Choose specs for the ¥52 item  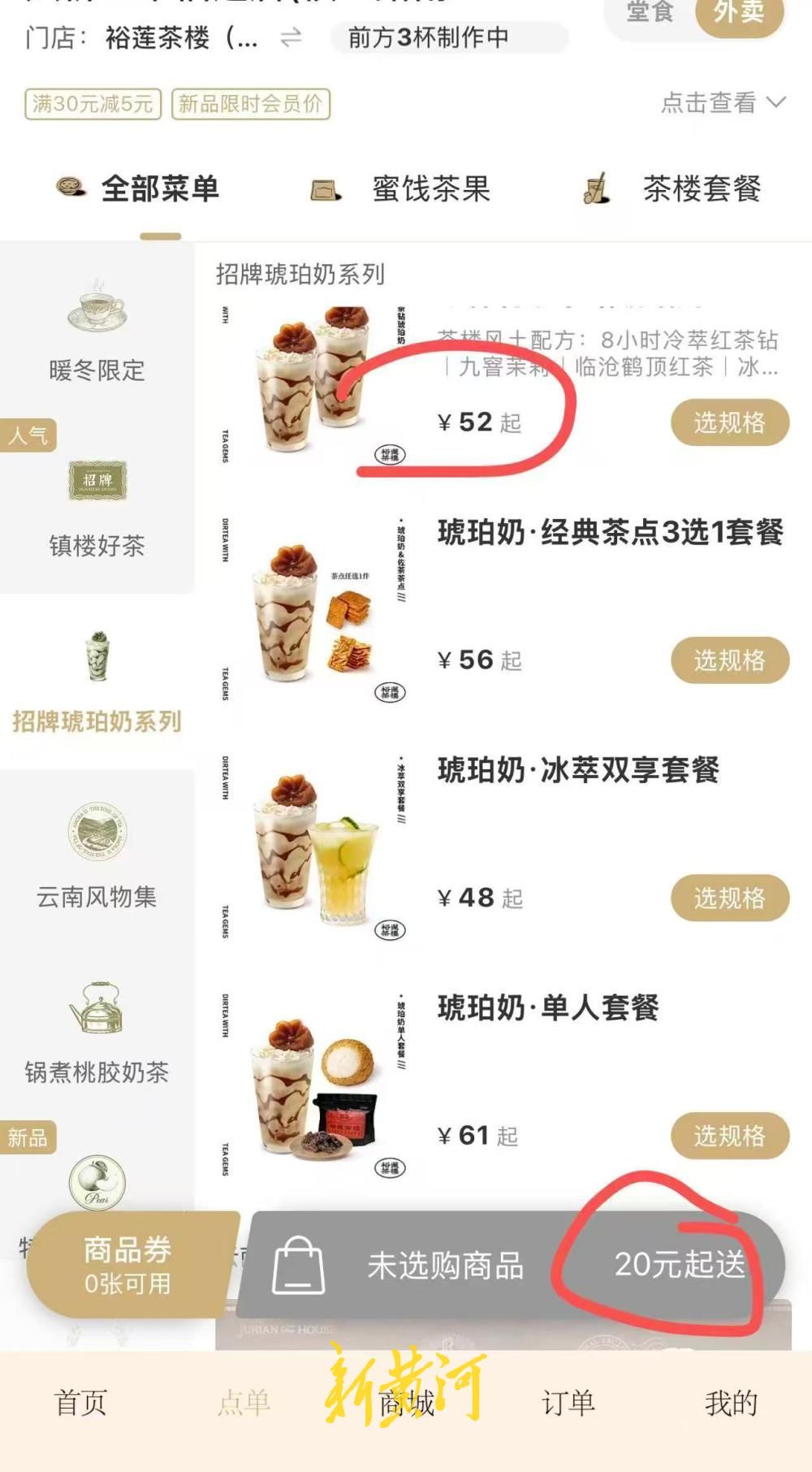pos(729,422)
